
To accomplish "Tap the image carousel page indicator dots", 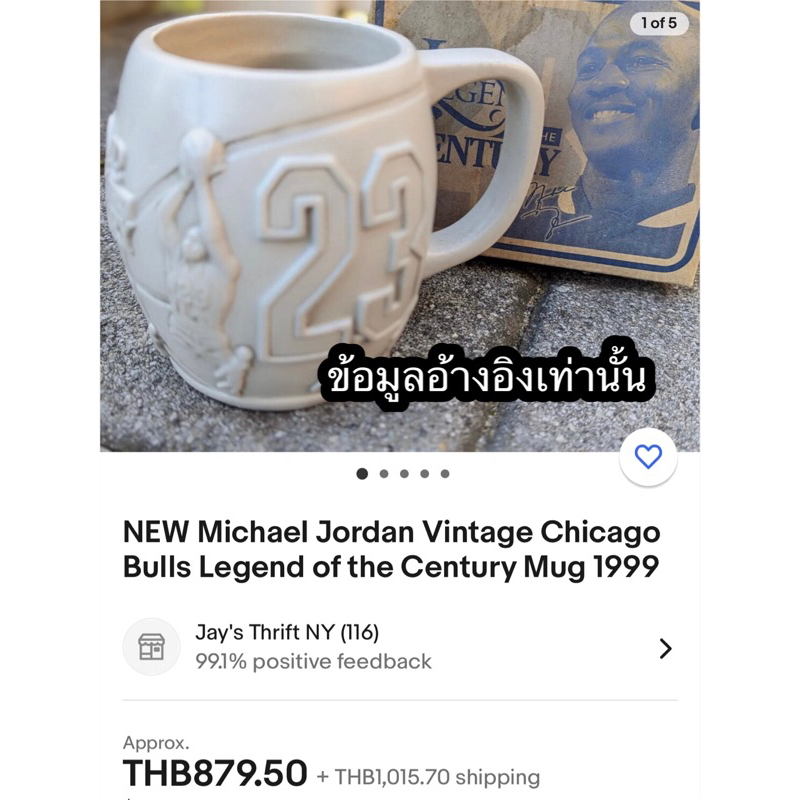I will tap(403, 474).
